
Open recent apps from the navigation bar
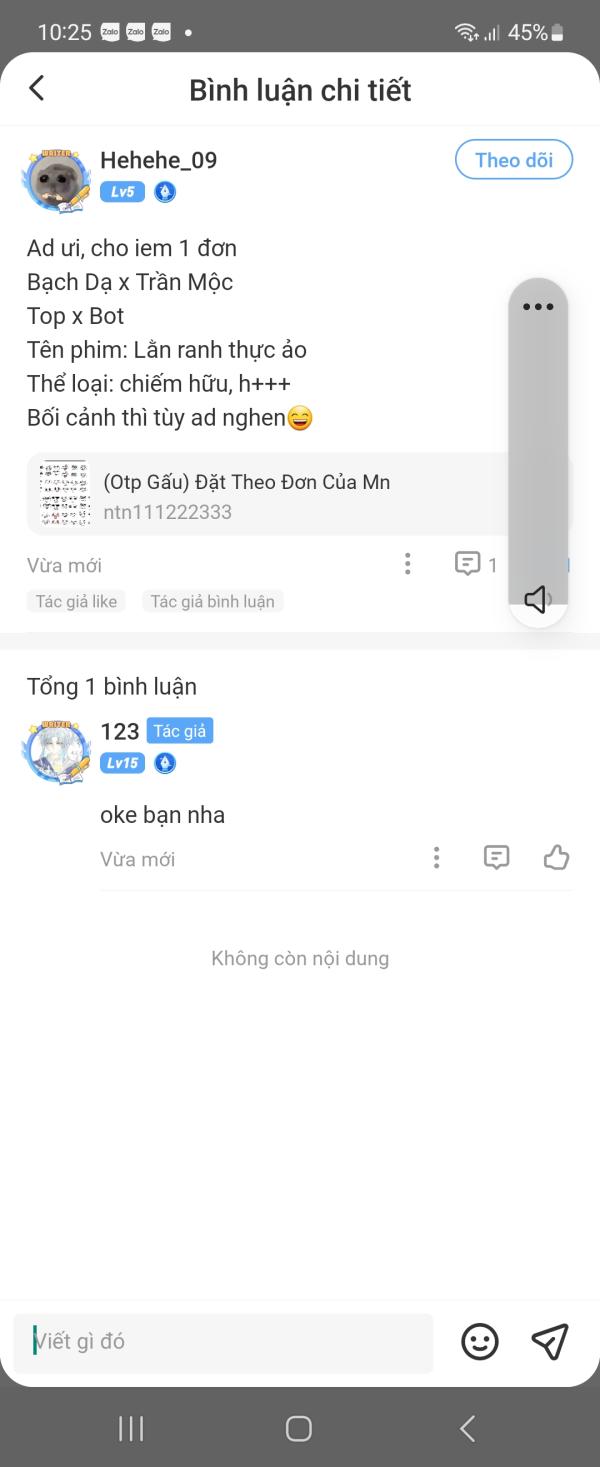131,1429
